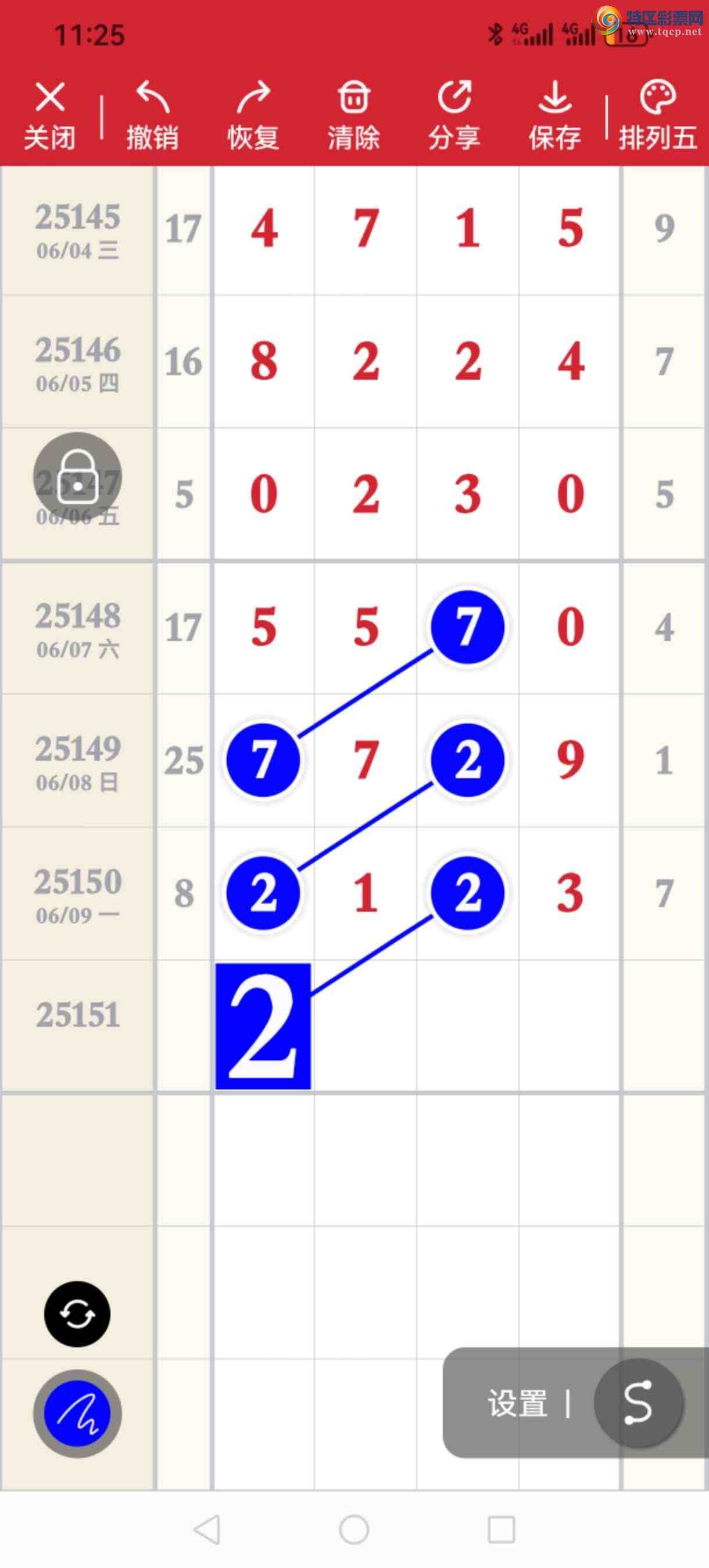This screenshot has width=709, height=1568.
Task: Tap the circled 7 in row 25148
Action: click(x=467, y=627)
